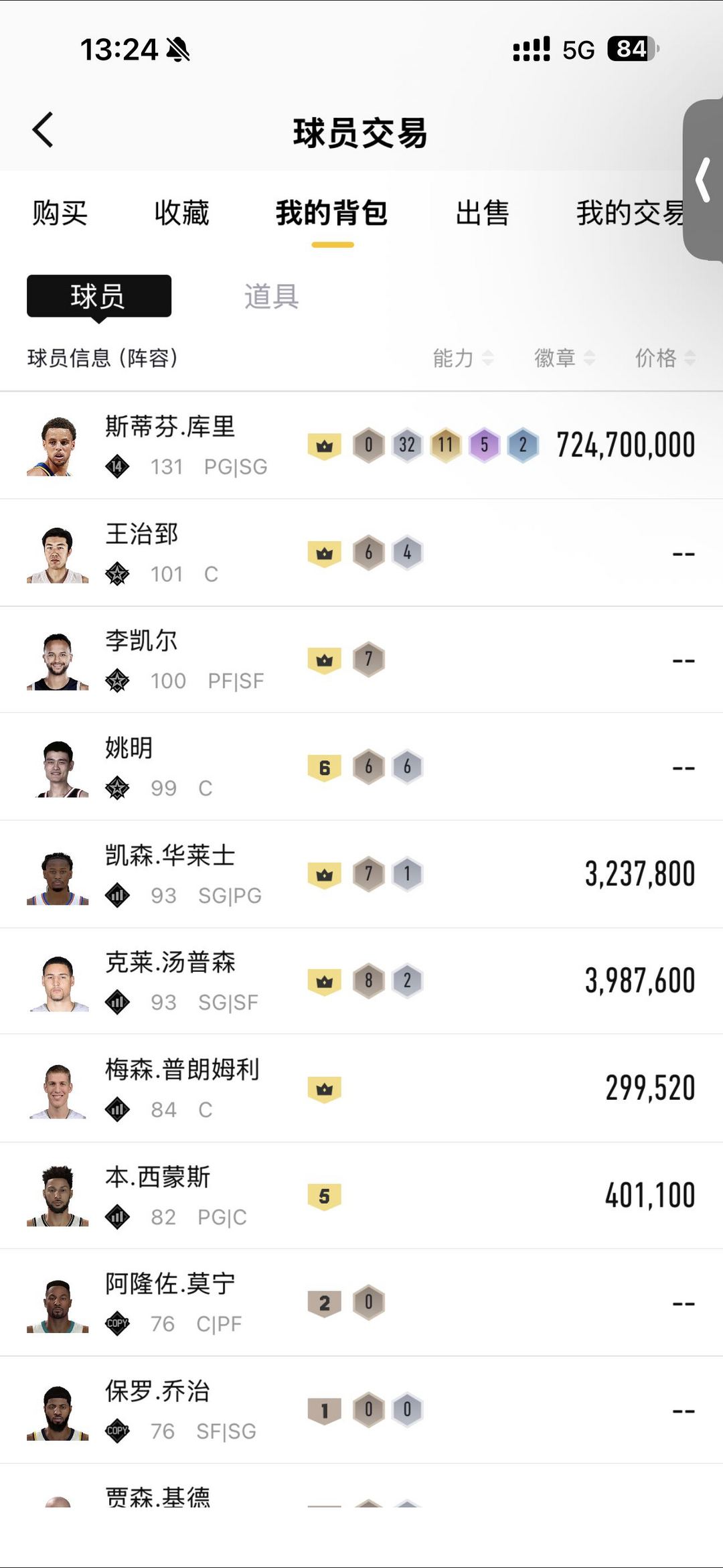Sort the list by 价格
This screenshot has width=723, height=1568.
click(665, 358)
